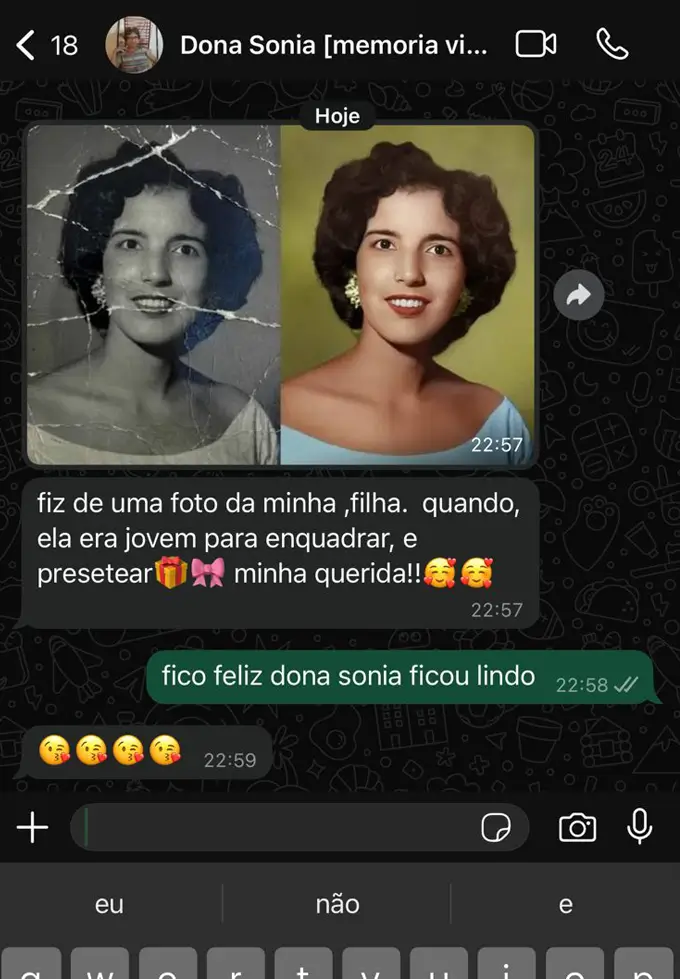
Task: Start a voice call with Dona Sonia
Action: (x=612, y=44)
